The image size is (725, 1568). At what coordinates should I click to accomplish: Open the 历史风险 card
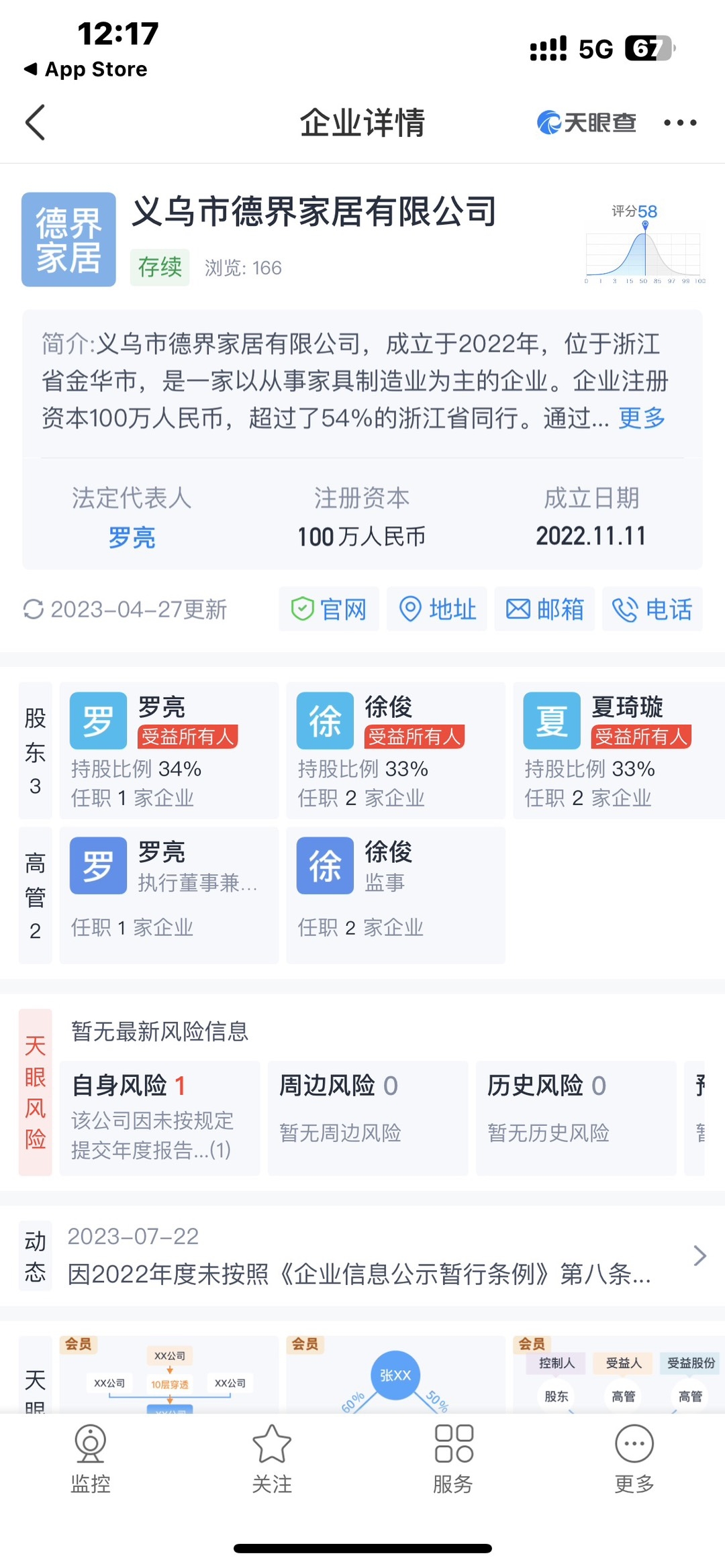(x=576, y=1118)
